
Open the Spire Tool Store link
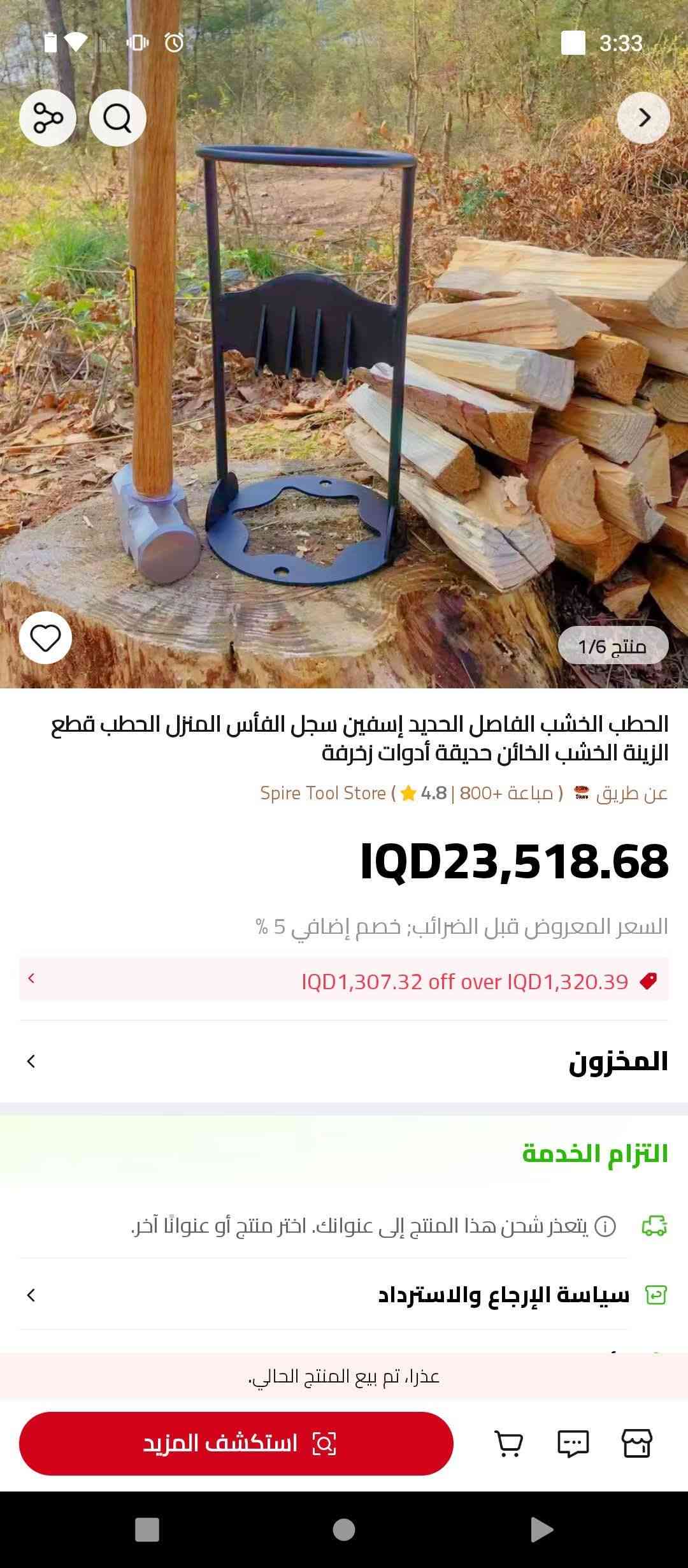click(323, 793)
